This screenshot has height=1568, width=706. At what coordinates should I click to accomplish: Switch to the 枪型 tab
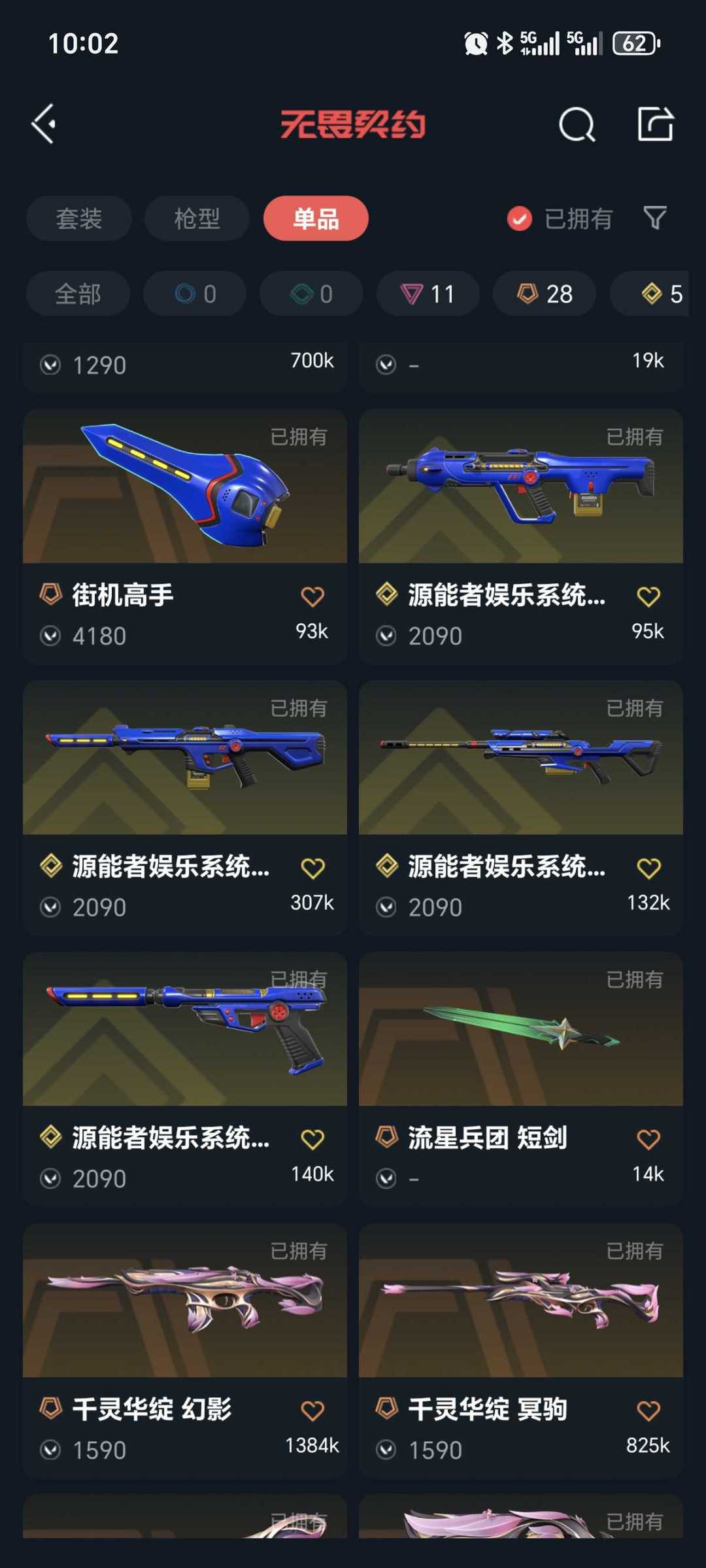[197, 218]
